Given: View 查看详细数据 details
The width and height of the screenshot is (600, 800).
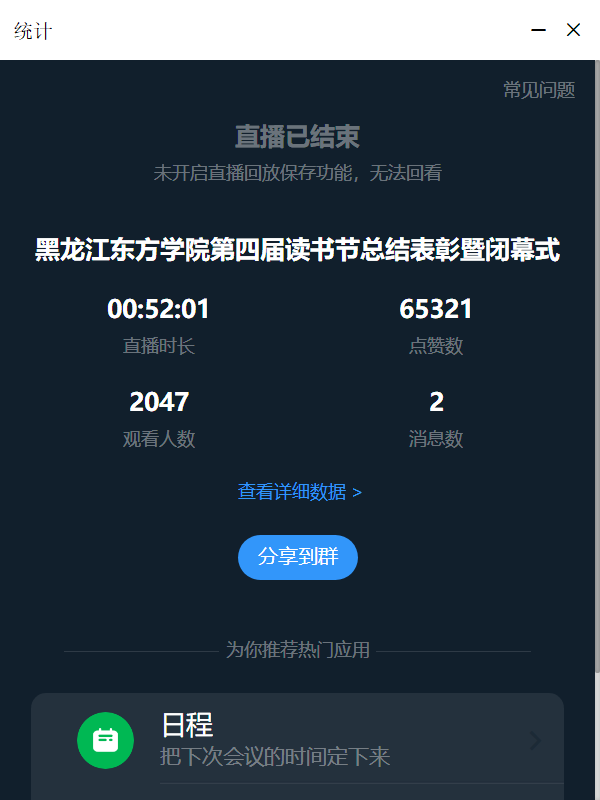Looking at the screenshot, I should coord(299,492).
